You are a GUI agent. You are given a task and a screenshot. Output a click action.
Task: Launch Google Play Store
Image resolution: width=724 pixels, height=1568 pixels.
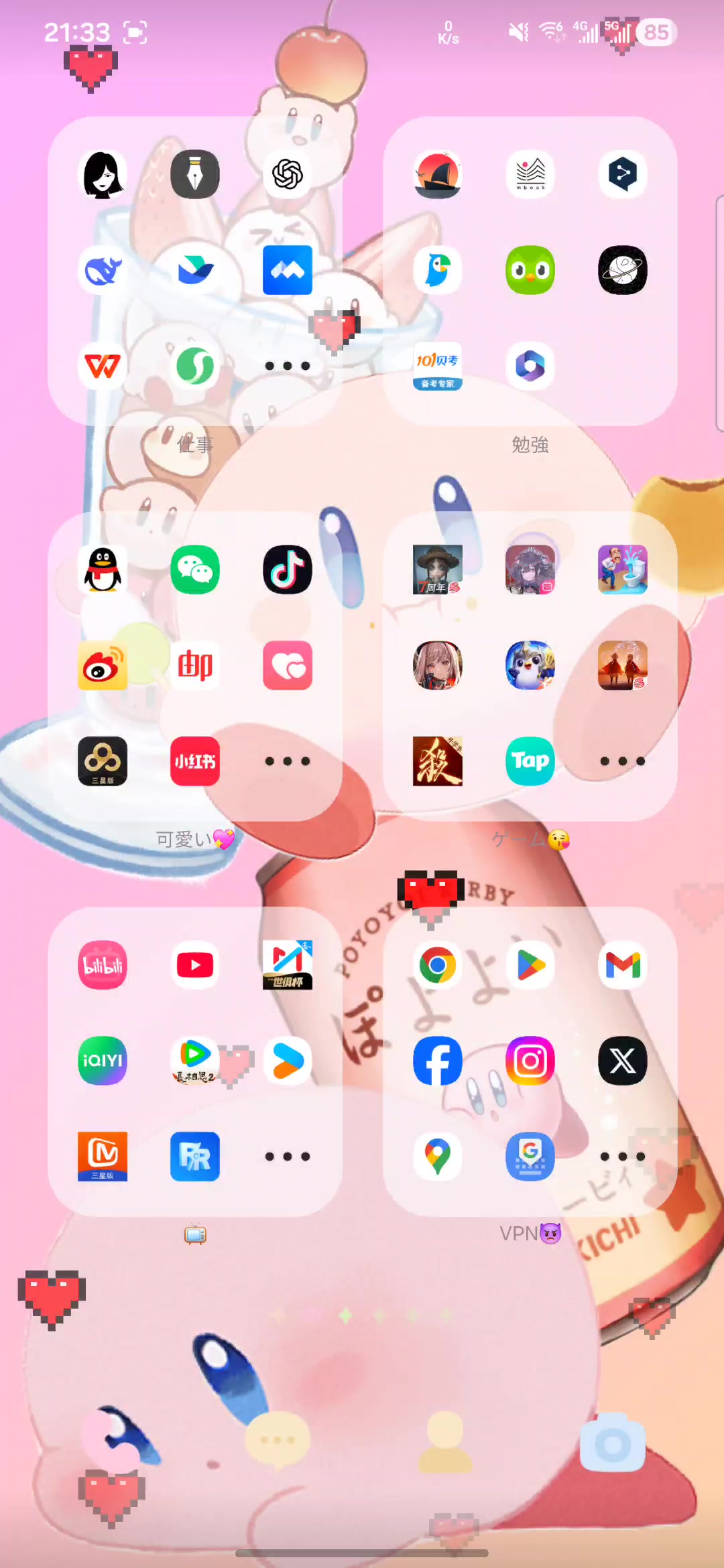530,965
